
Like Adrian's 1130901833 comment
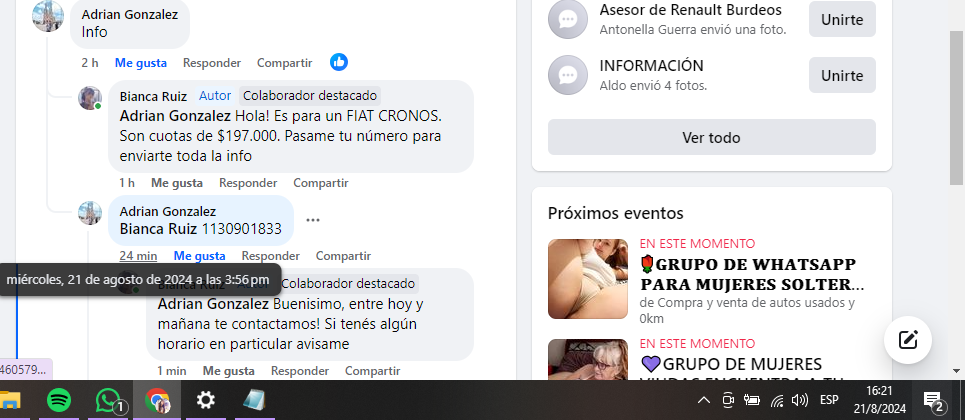[x=199, y=256]
